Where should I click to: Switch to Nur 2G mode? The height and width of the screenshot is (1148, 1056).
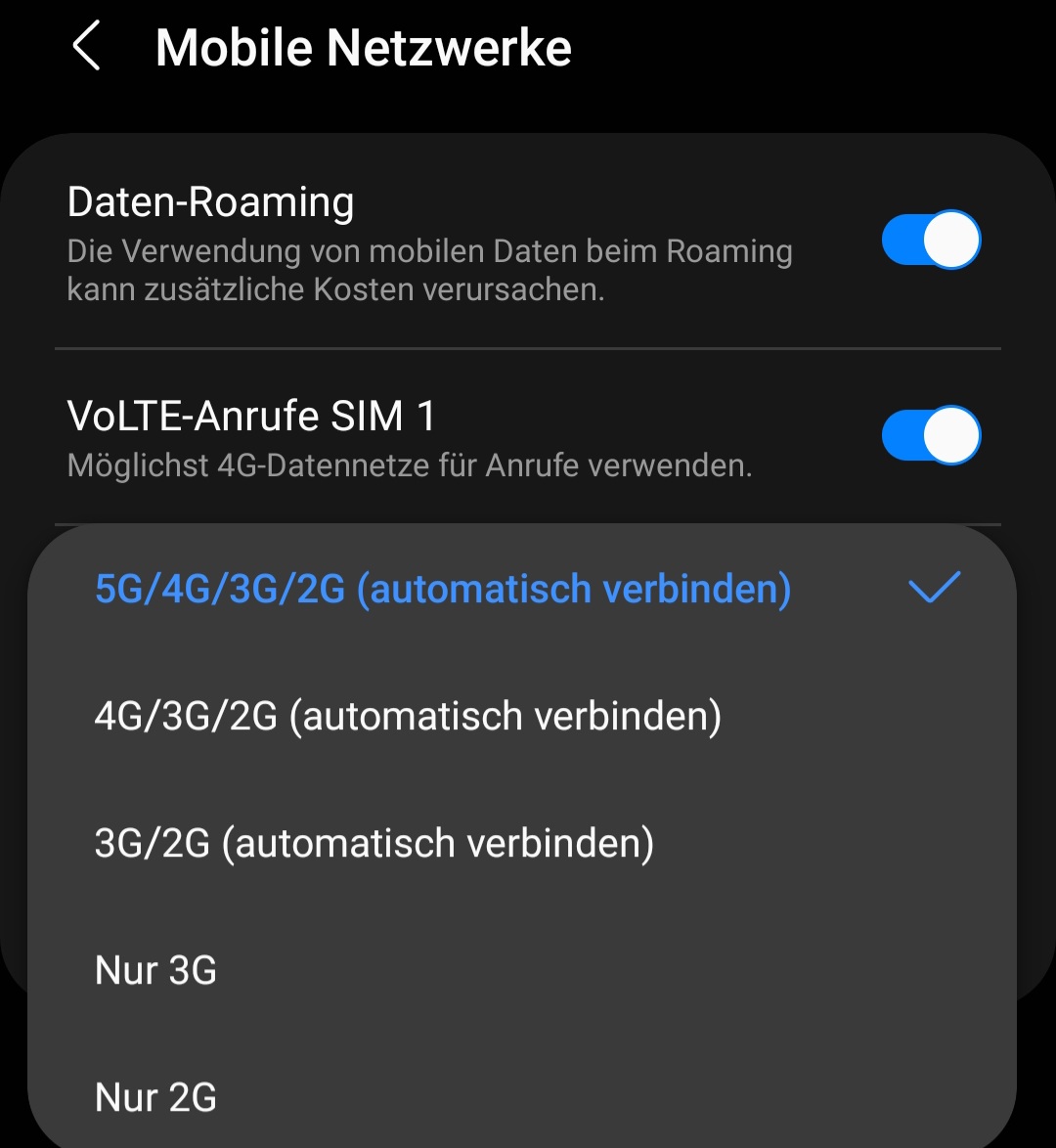(x=155, y=1096)
